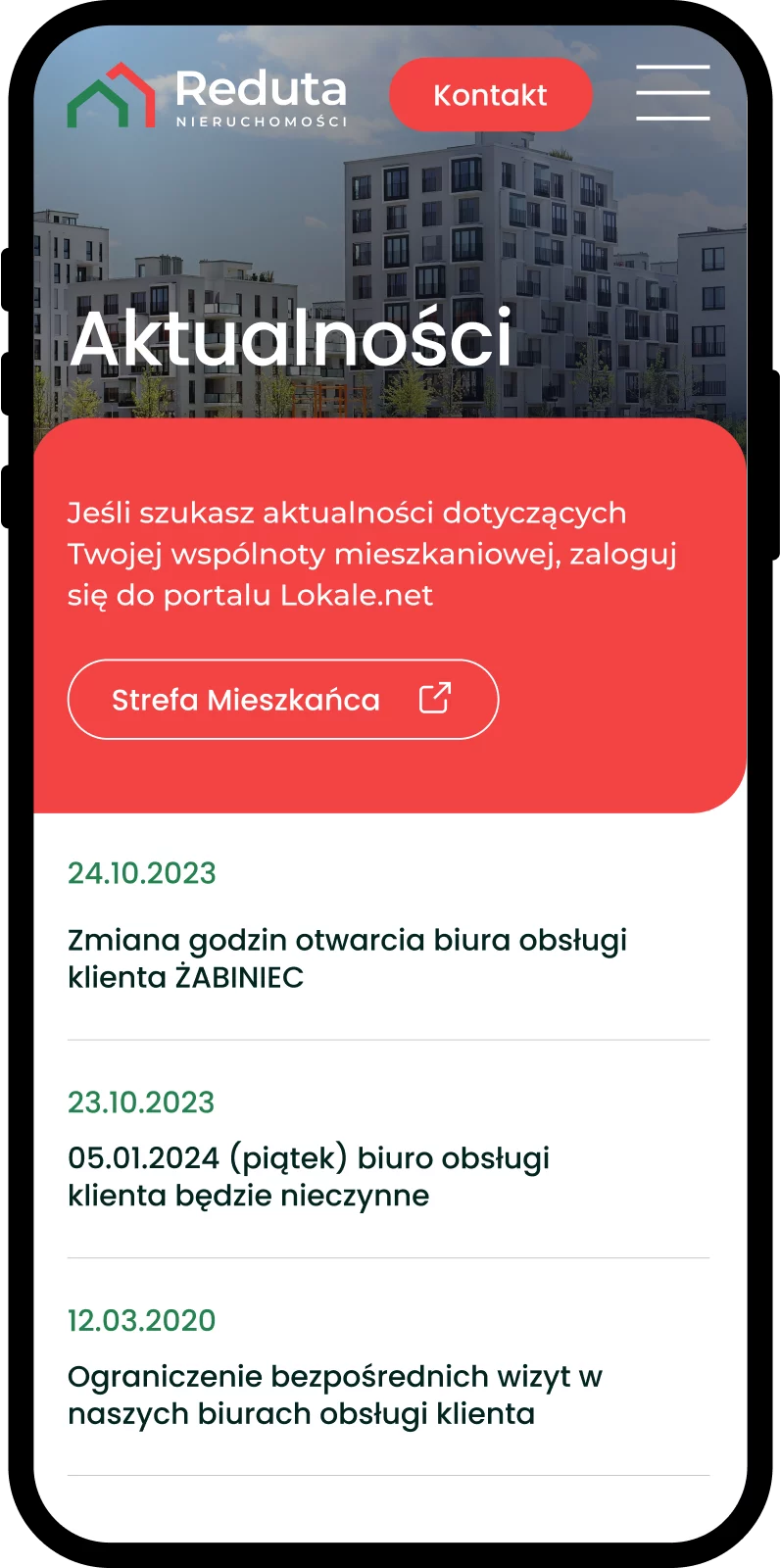780x1568 pixels.
Task: Tap the Kontakt button
Action: 490,95
